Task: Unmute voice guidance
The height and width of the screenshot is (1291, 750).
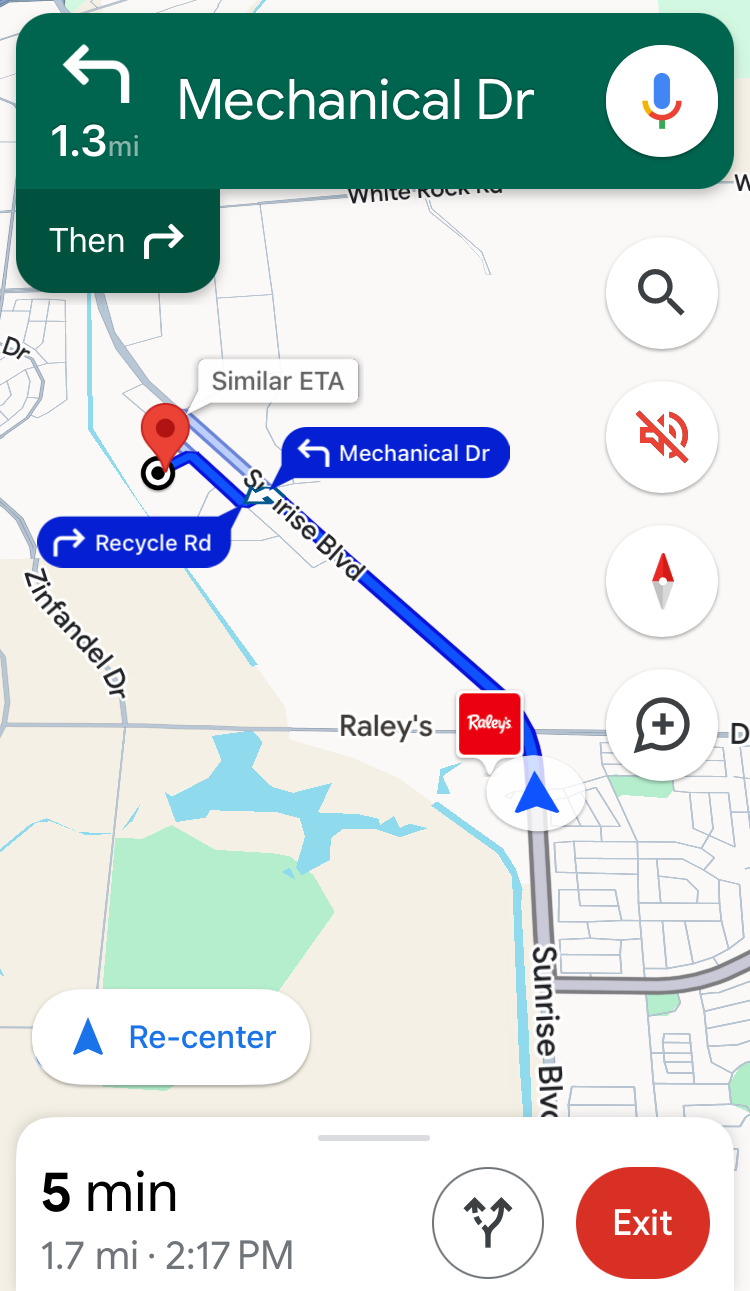Action: coord(661,437)
